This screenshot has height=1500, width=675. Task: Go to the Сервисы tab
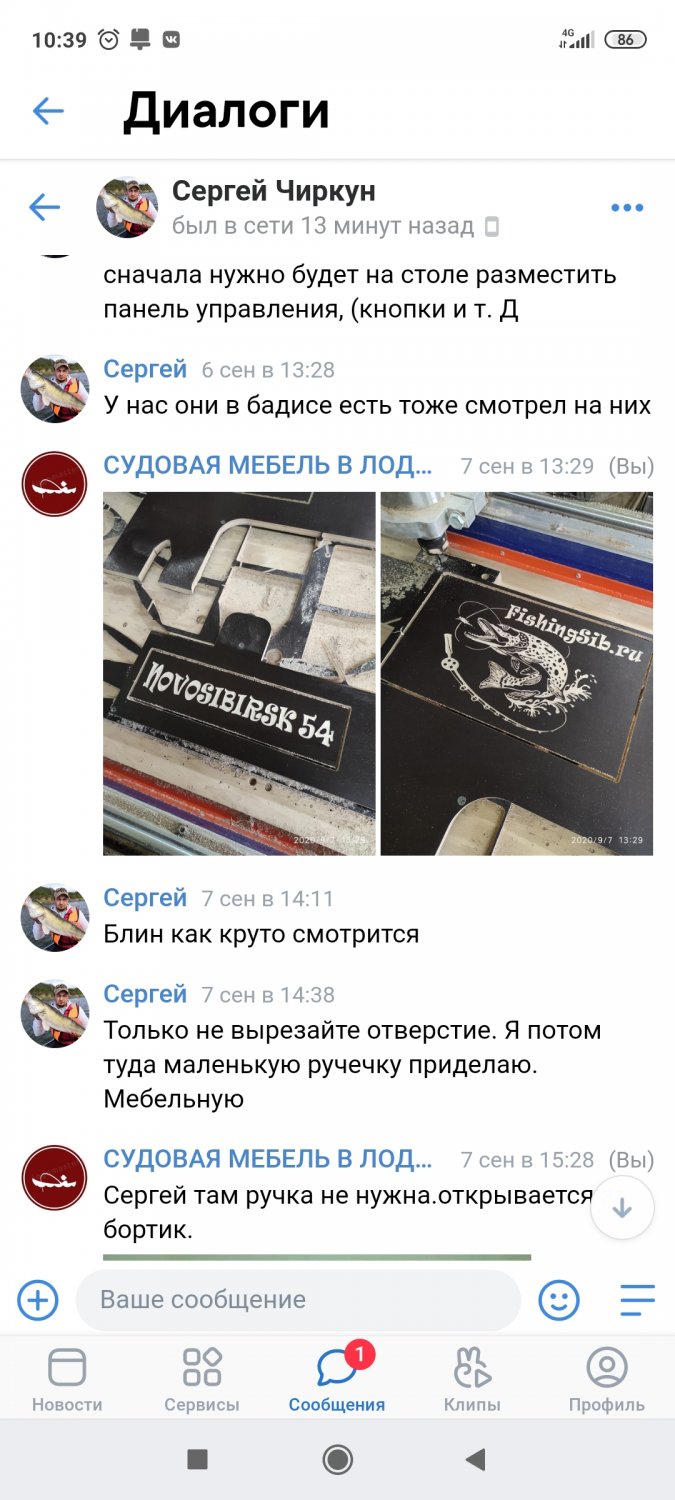pos(202,1380)
